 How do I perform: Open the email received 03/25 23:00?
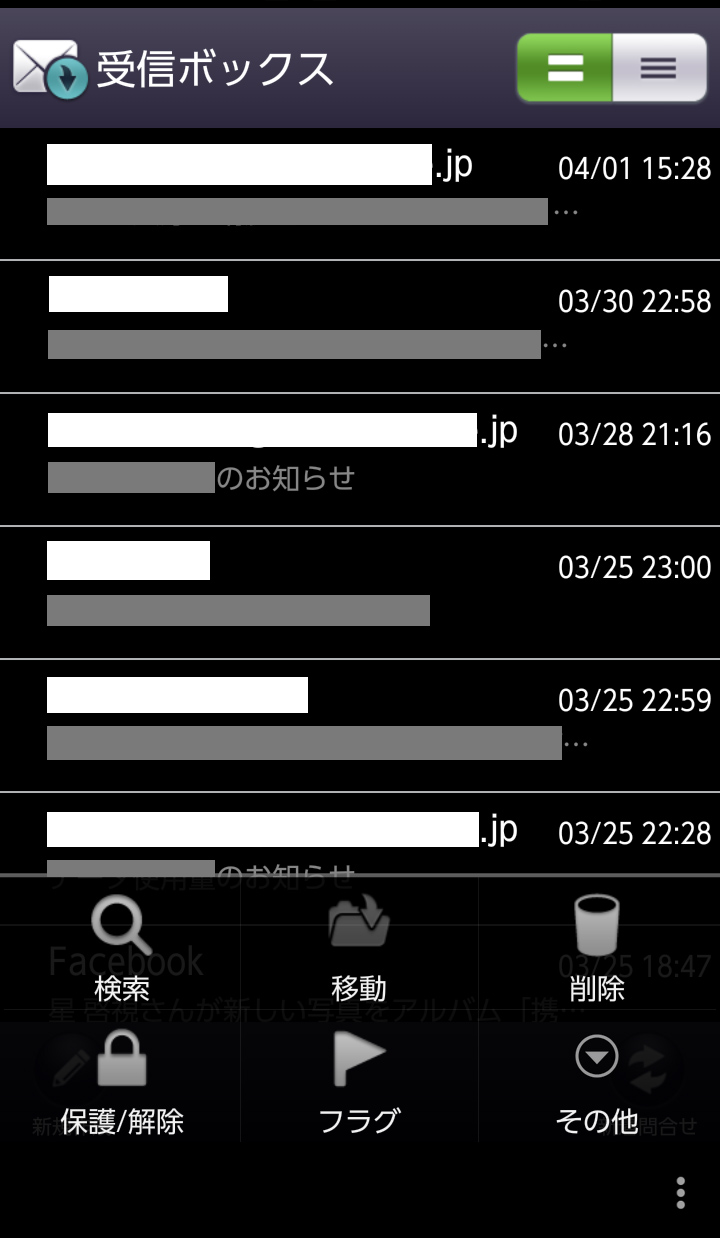point(360,592)
